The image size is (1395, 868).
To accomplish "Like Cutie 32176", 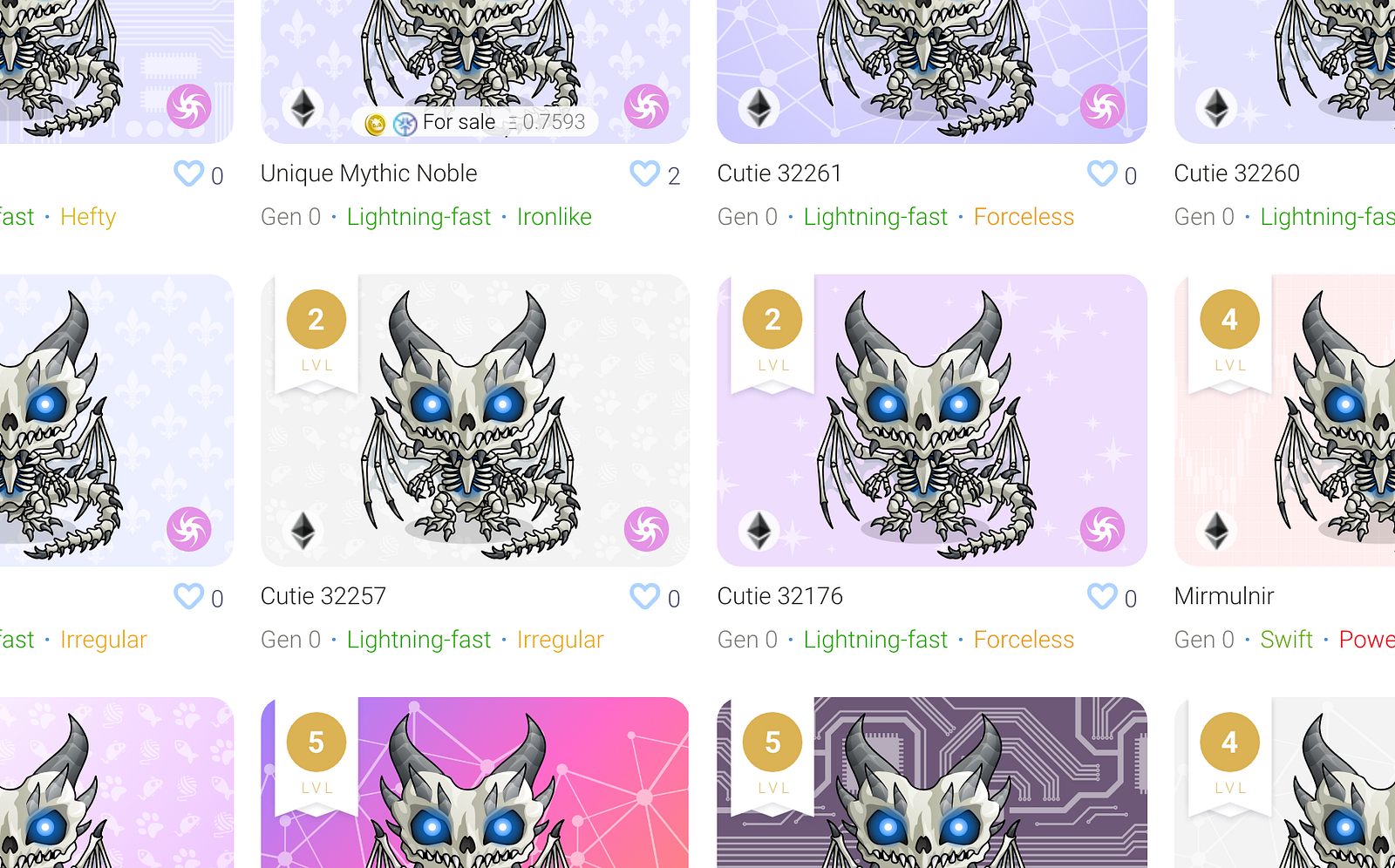I will point(1101,596).
